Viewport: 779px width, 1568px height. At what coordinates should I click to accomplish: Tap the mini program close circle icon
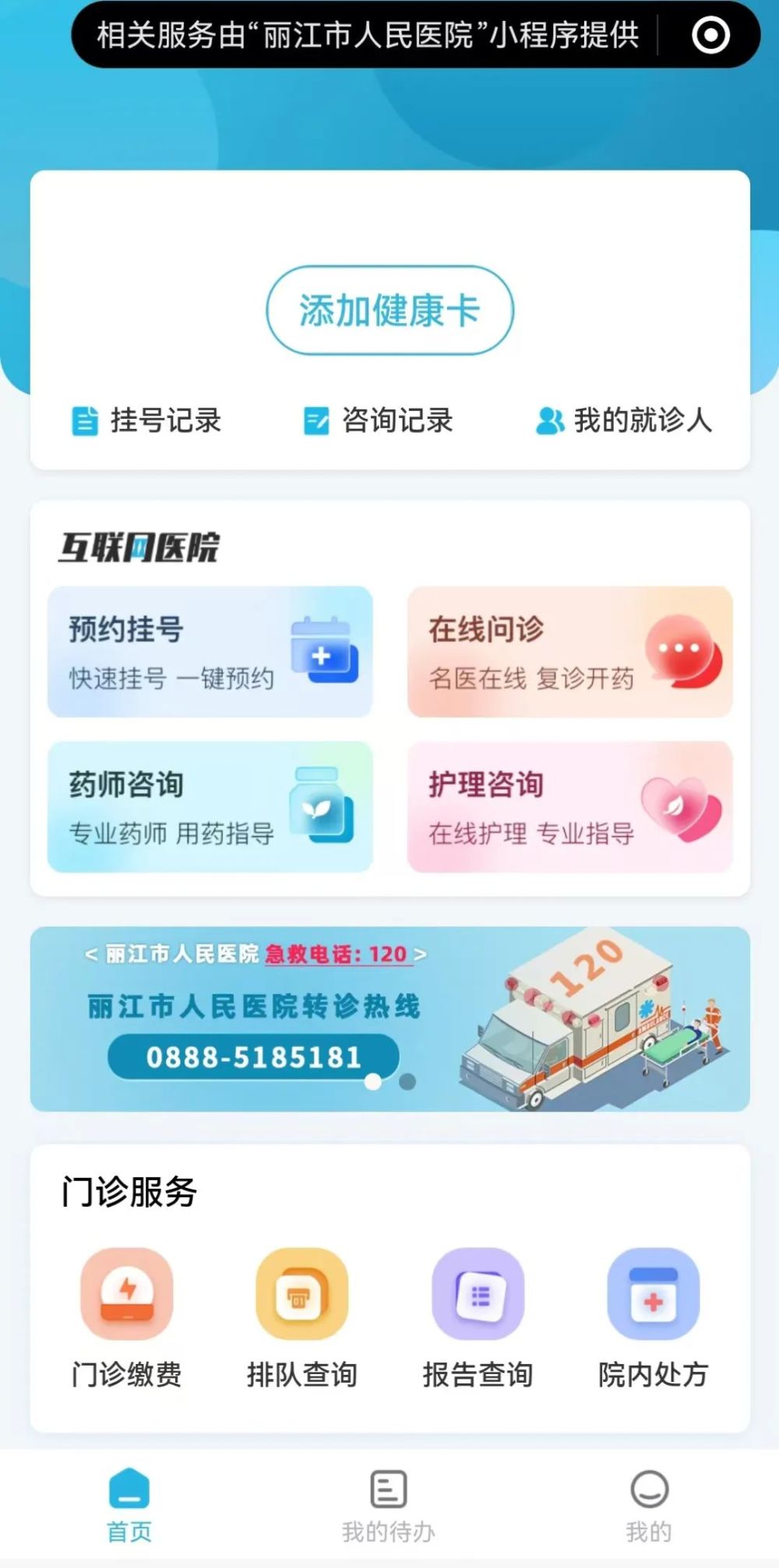tap(710, 35)
